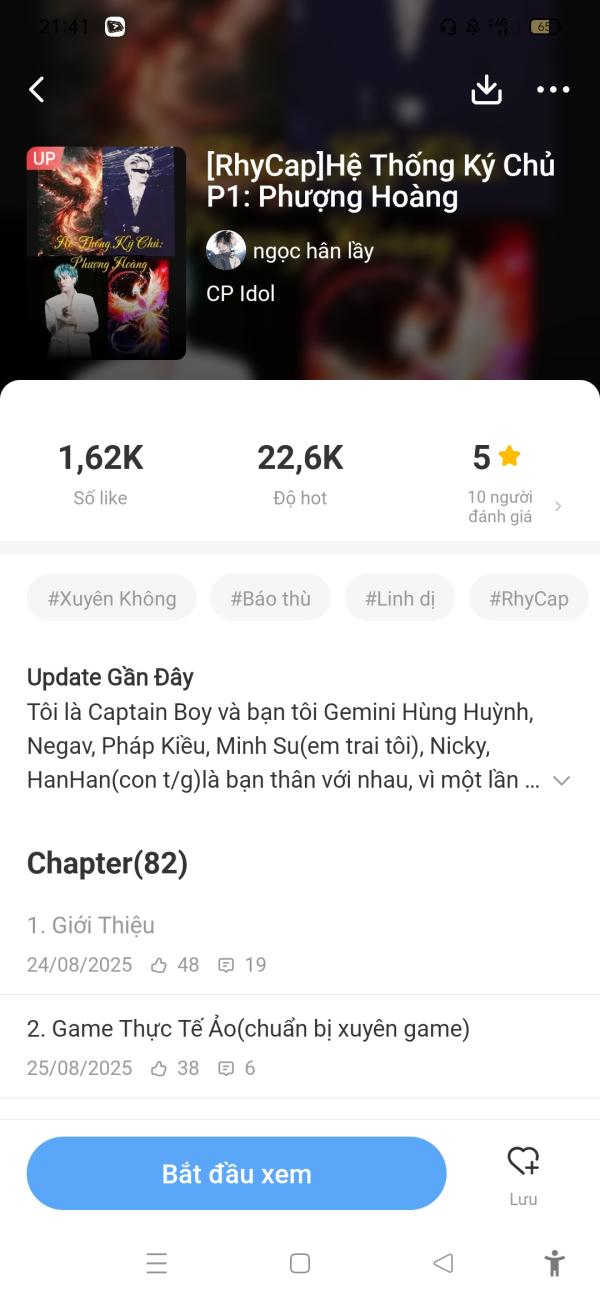Image resolution: width=600 pixels, height=1300 pixels.
Task: Open the recent apps menu
Action: [x=157, y=1263]
